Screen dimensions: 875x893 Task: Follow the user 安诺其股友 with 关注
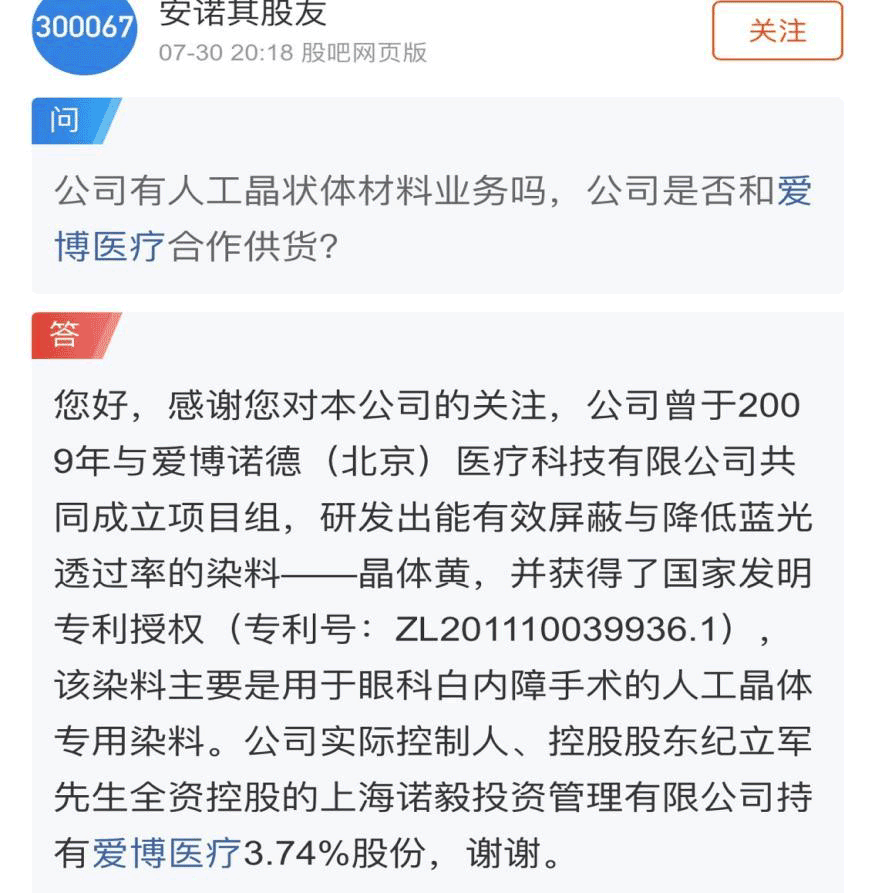(x=777, y=31)
